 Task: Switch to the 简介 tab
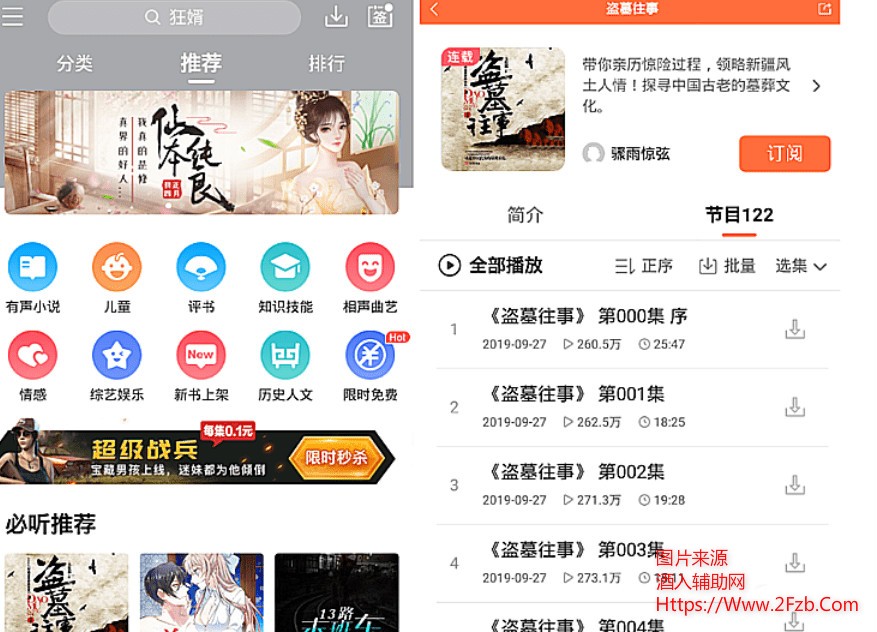click(x=525, y=215)
